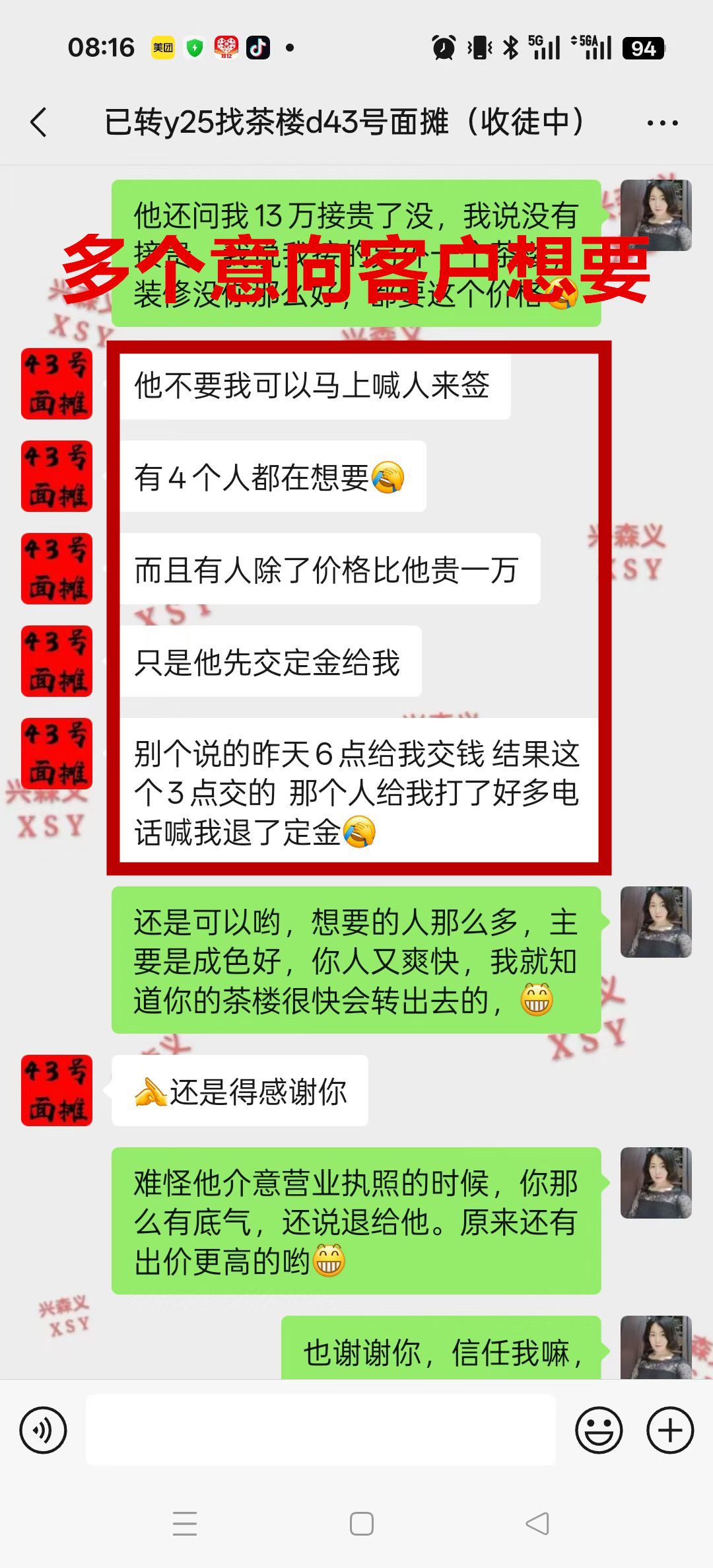Open the emoji sticker panel
The image size is (713, 1568).
coord(599,1430)
